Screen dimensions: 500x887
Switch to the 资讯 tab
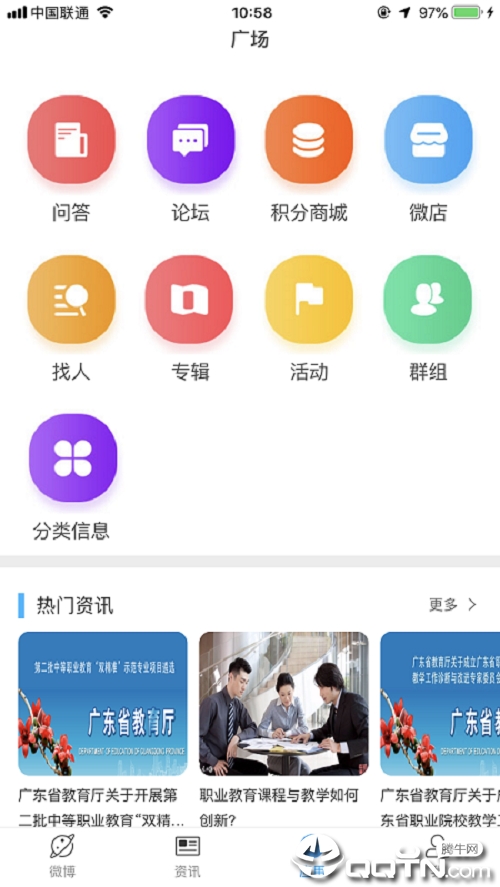(x=187, y=857)
